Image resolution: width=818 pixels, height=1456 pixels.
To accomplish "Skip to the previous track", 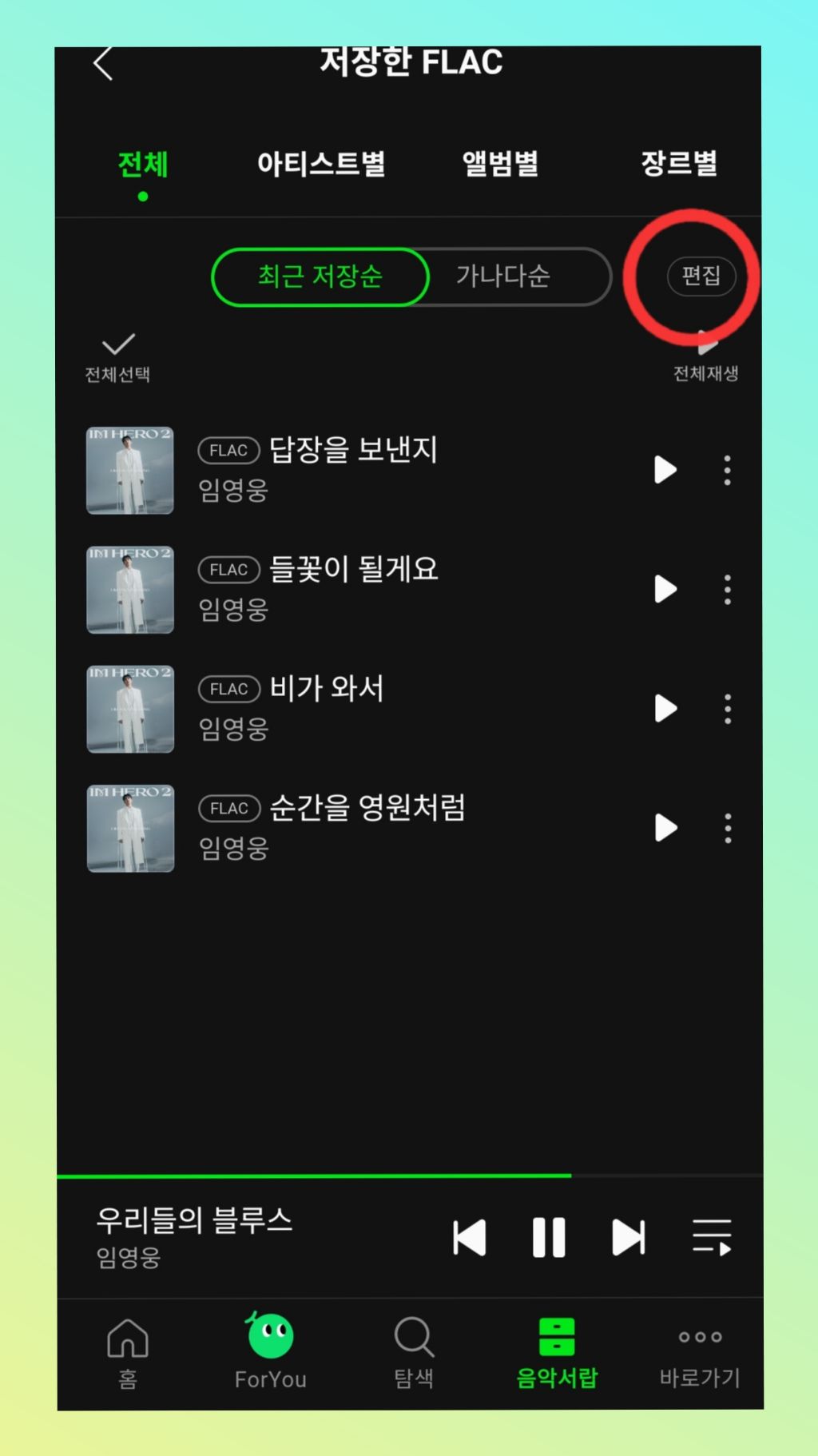I will pos(470,1238).
